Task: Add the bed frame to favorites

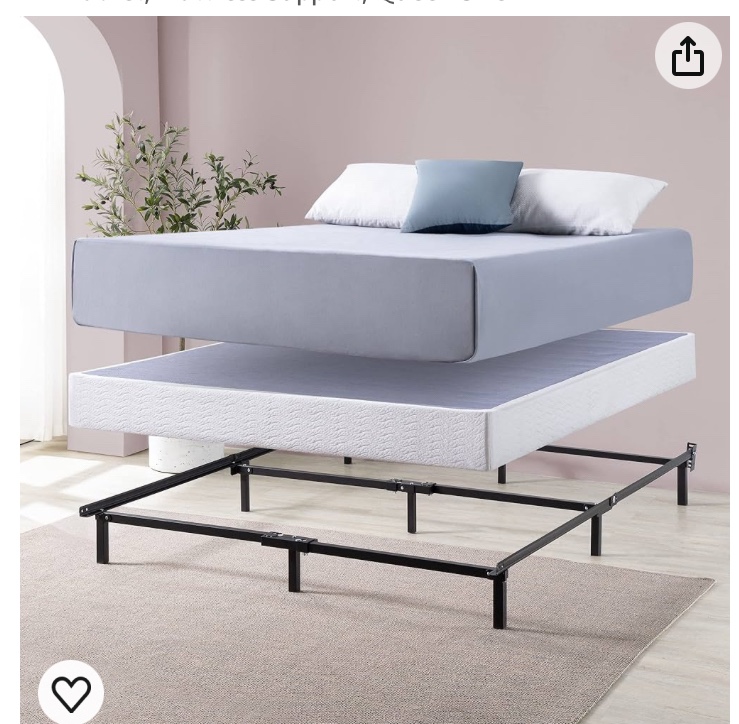Action: click(71, 692)
